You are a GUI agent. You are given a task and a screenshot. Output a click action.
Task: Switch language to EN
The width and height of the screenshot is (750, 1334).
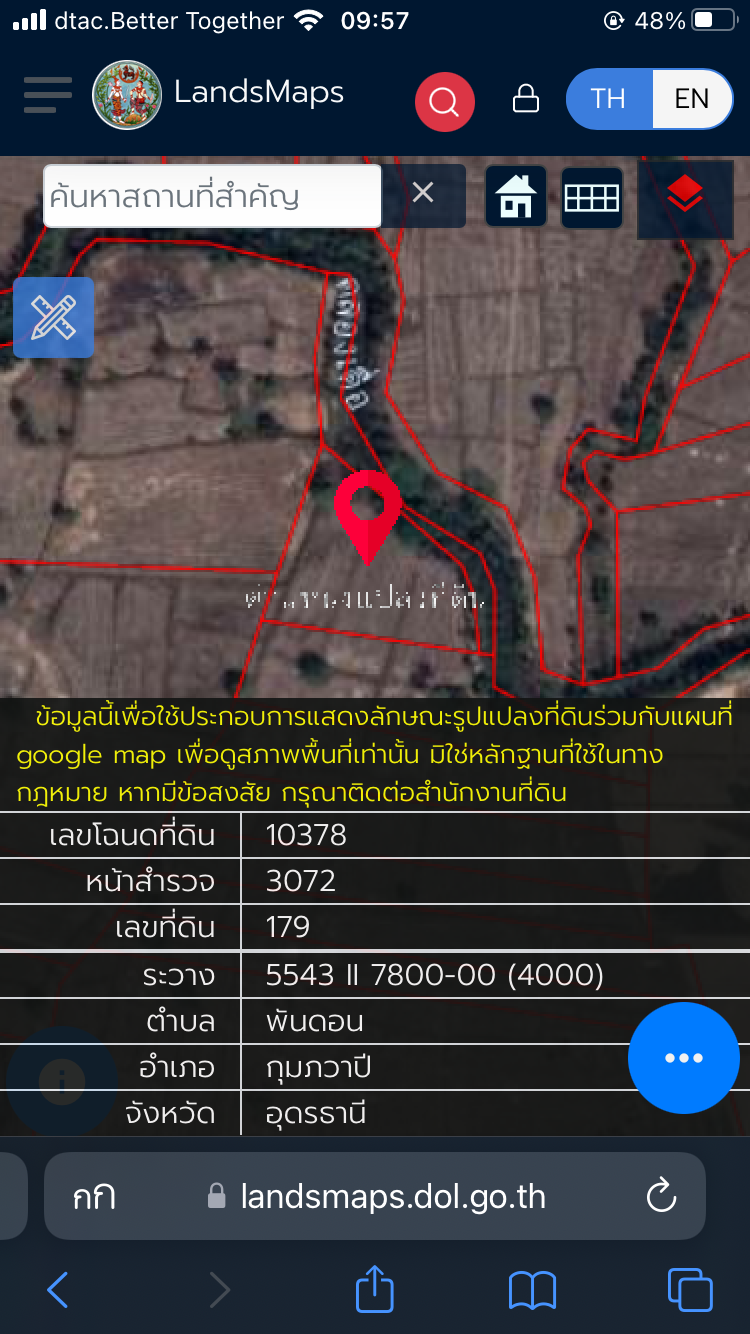[x=692, y=98]
